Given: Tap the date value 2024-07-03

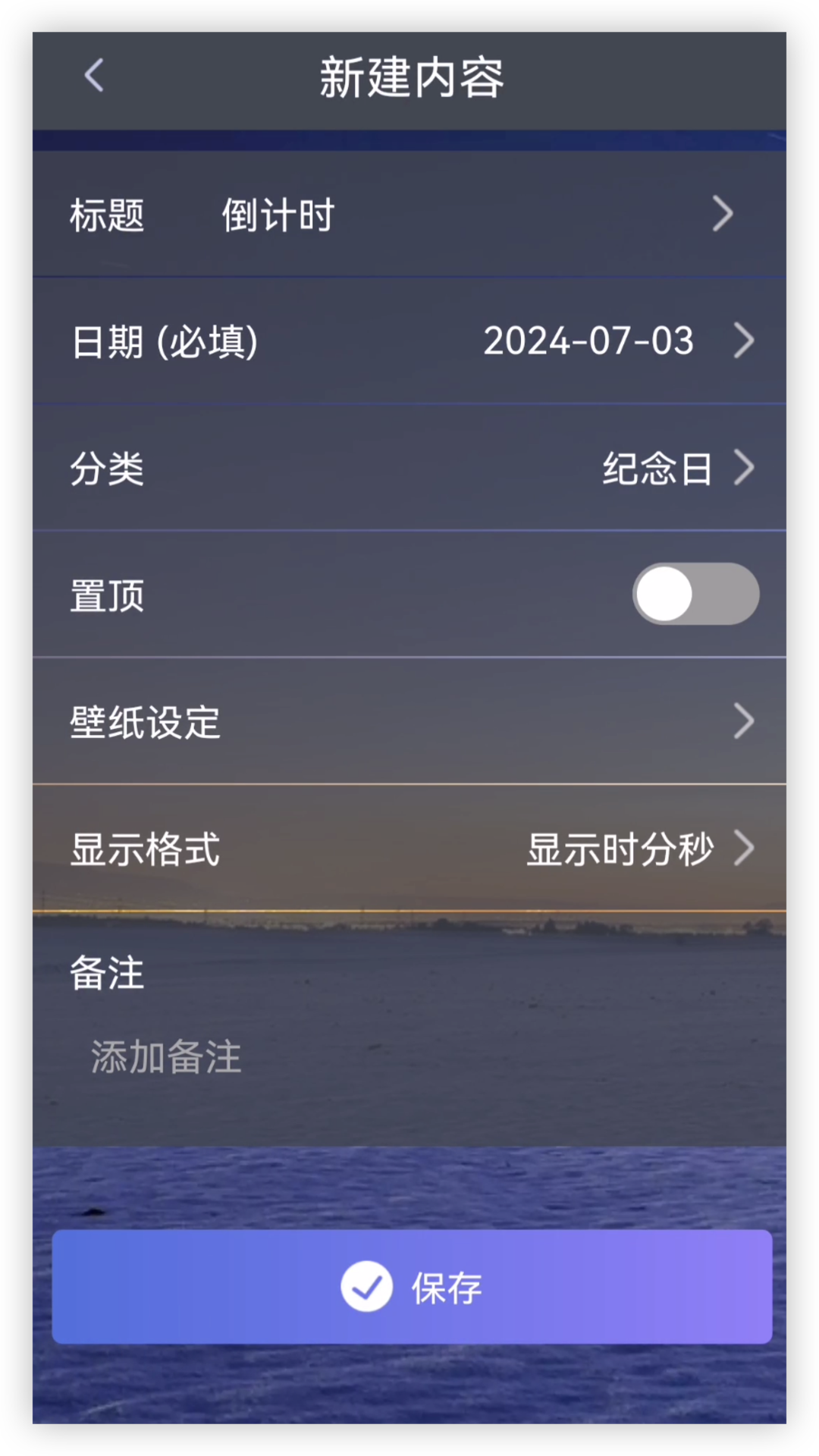Looking at the screenshot, I should pyautogui.click(x=588, y=341).
